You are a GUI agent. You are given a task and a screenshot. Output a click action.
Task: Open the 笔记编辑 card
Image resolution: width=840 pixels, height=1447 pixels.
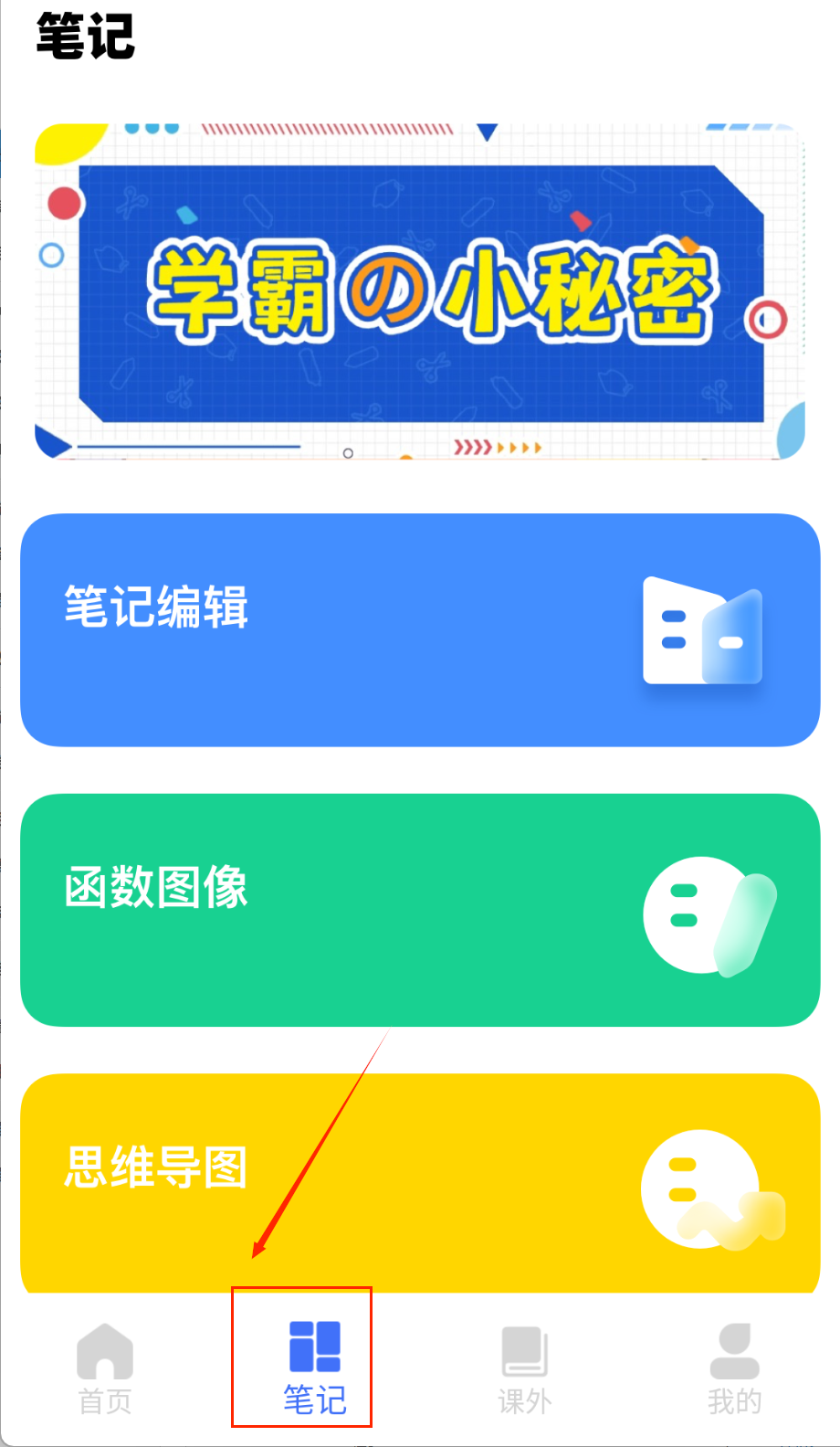pyautogui.click(x=420, y=630)
